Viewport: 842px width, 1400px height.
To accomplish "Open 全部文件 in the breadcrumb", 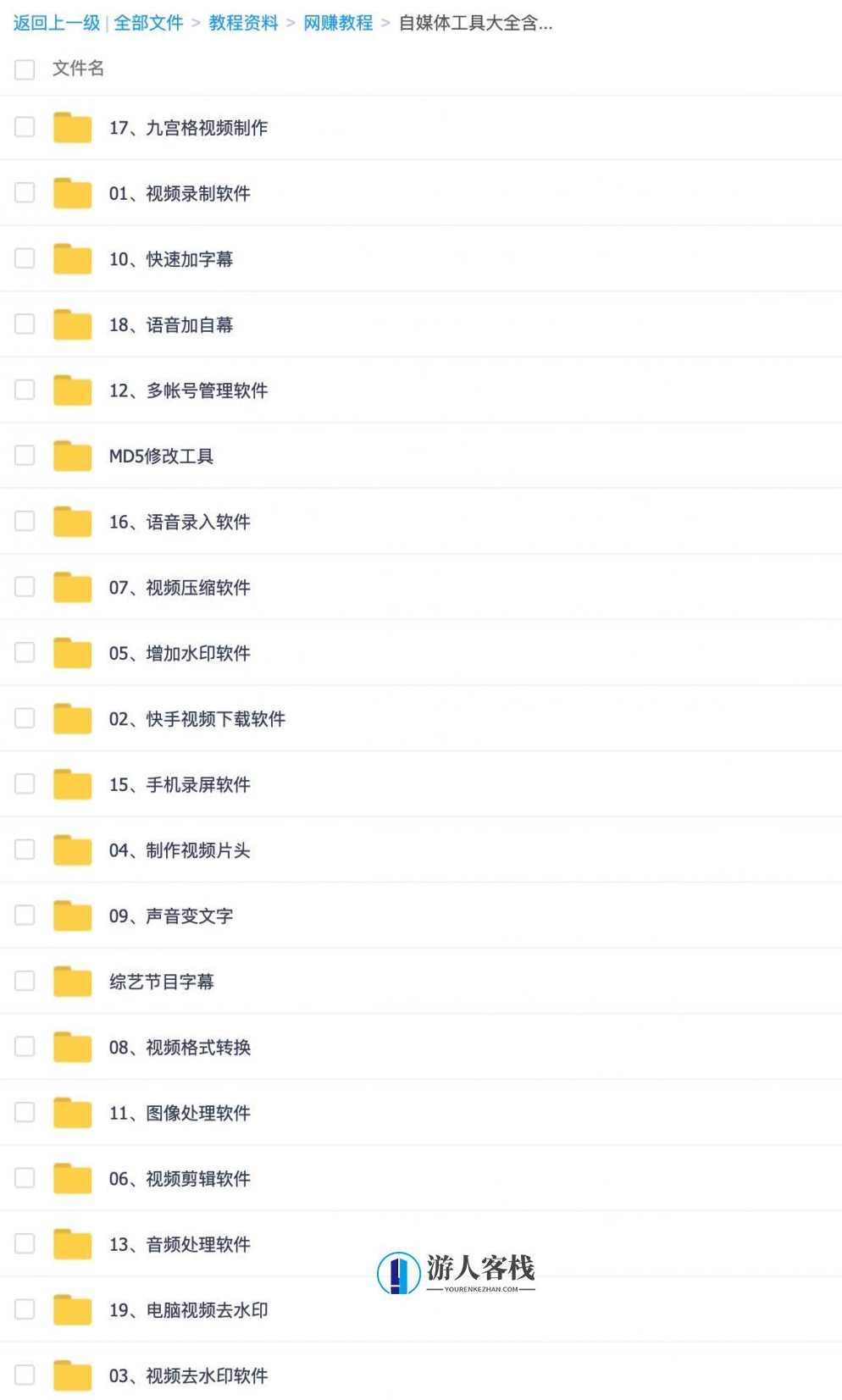I will point(148,23).
